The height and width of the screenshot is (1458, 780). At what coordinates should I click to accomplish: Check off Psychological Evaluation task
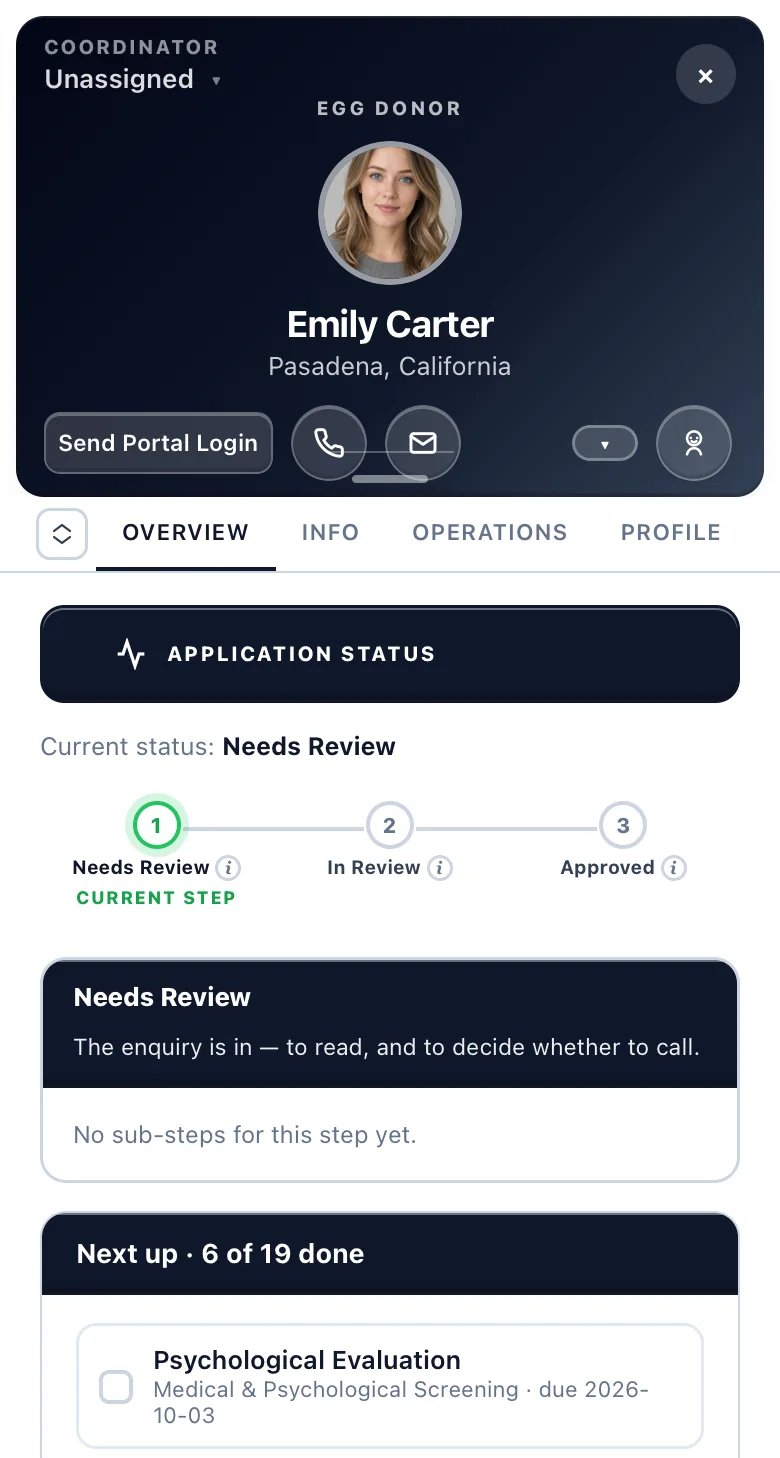pos(116,1387)
